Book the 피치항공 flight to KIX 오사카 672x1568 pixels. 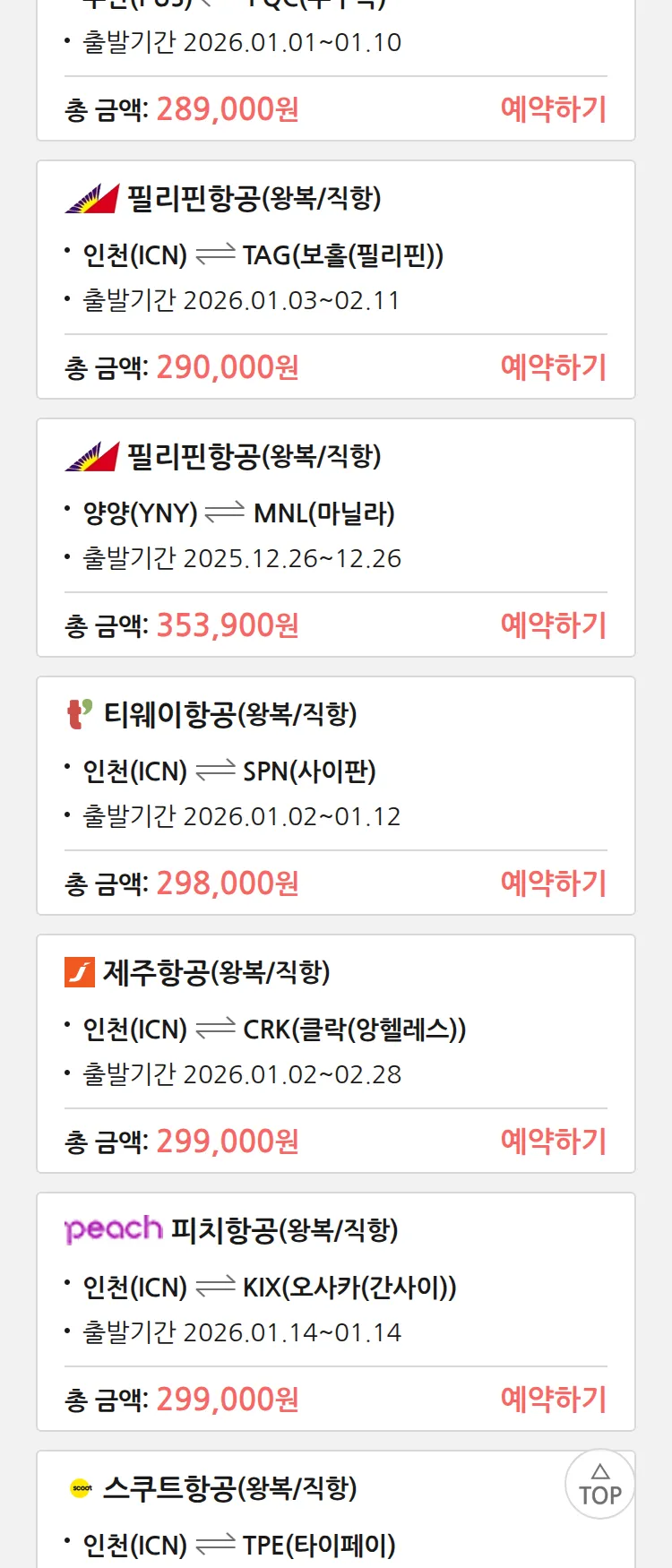click(553, 1400)
